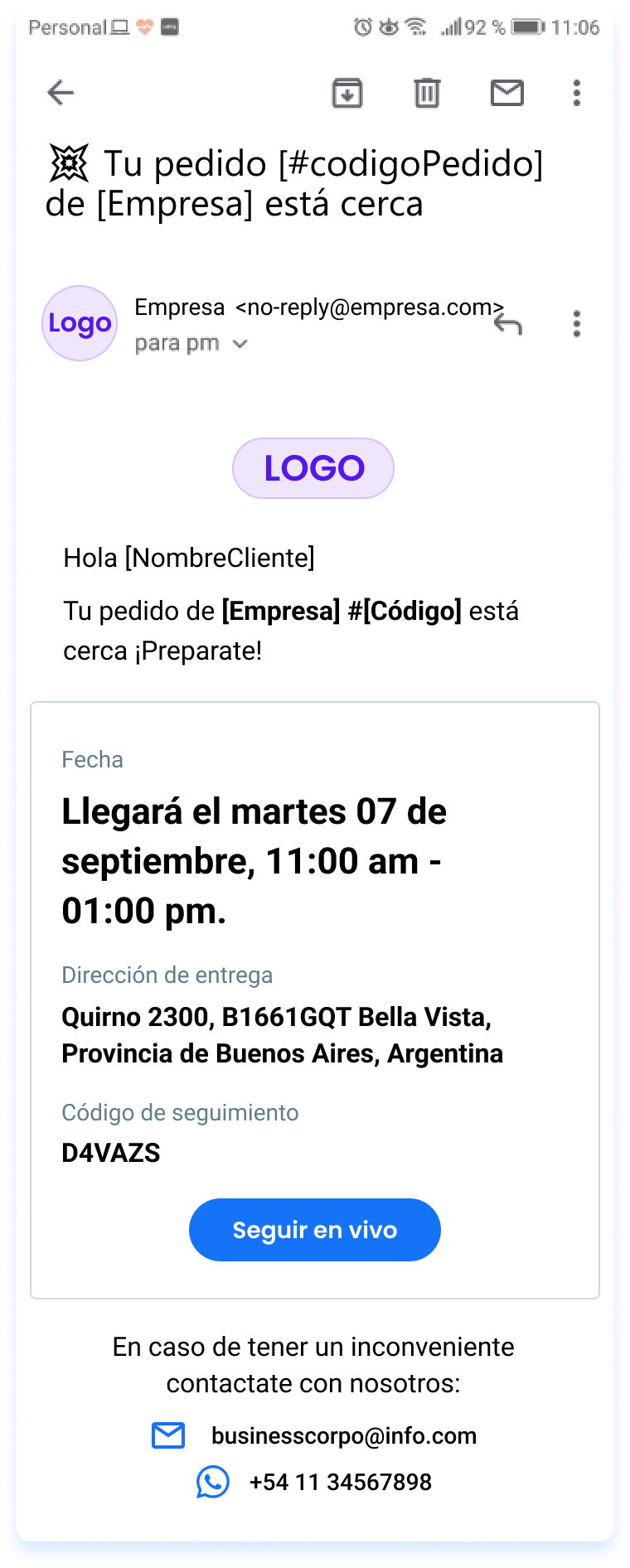Go back to the inbox
The width and height of the screenshot is (630, 1568).
click(61, 93)
